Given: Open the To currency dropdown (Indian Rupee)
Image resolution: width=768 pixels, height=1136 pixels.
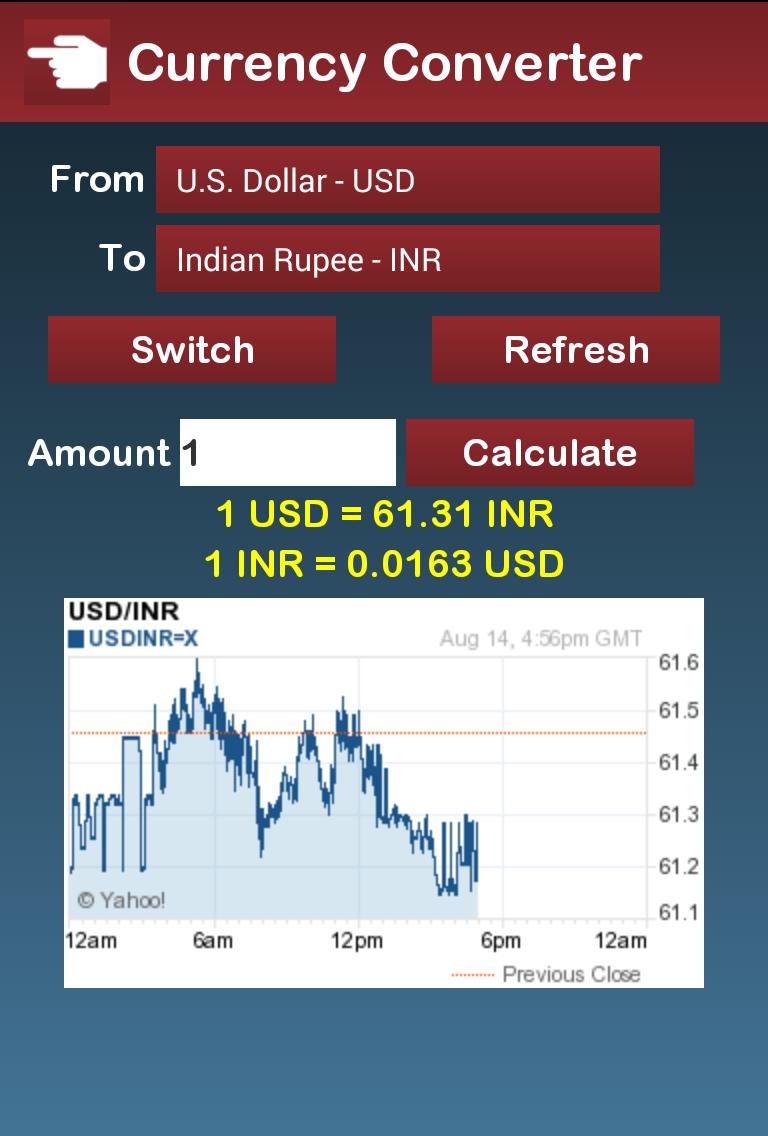Looking at the screenshot, I should click(407, 259).
